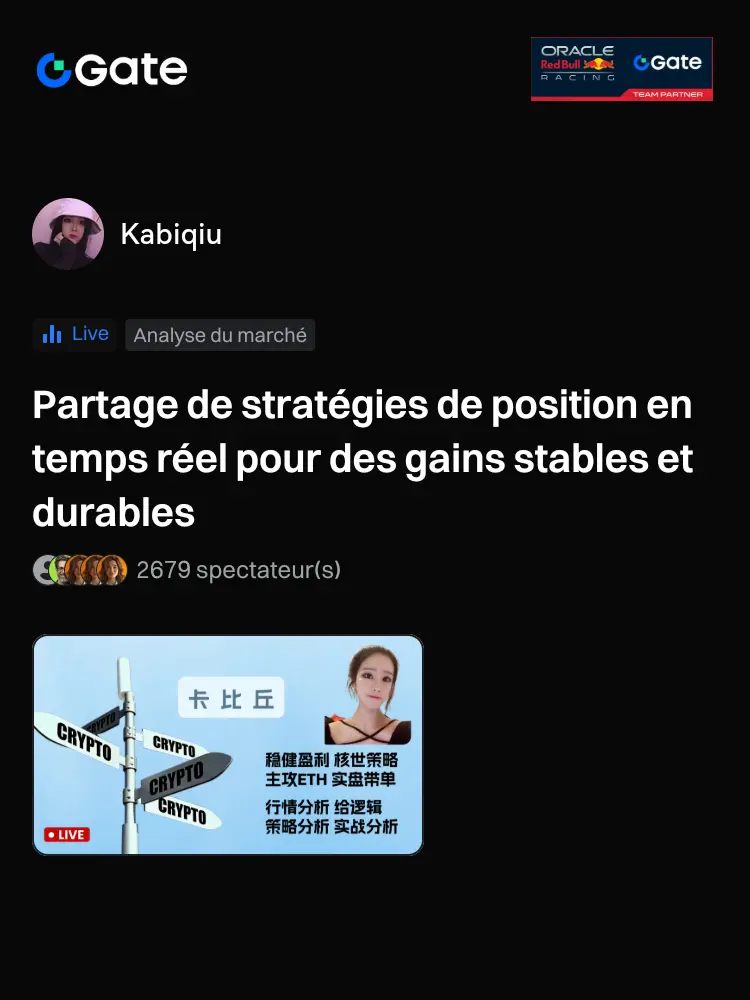Image resolution: width=750 pixels, height=1000 pixels.
Task: Click the red LIVE badge on the stream thumbnail
Action: 67,833
